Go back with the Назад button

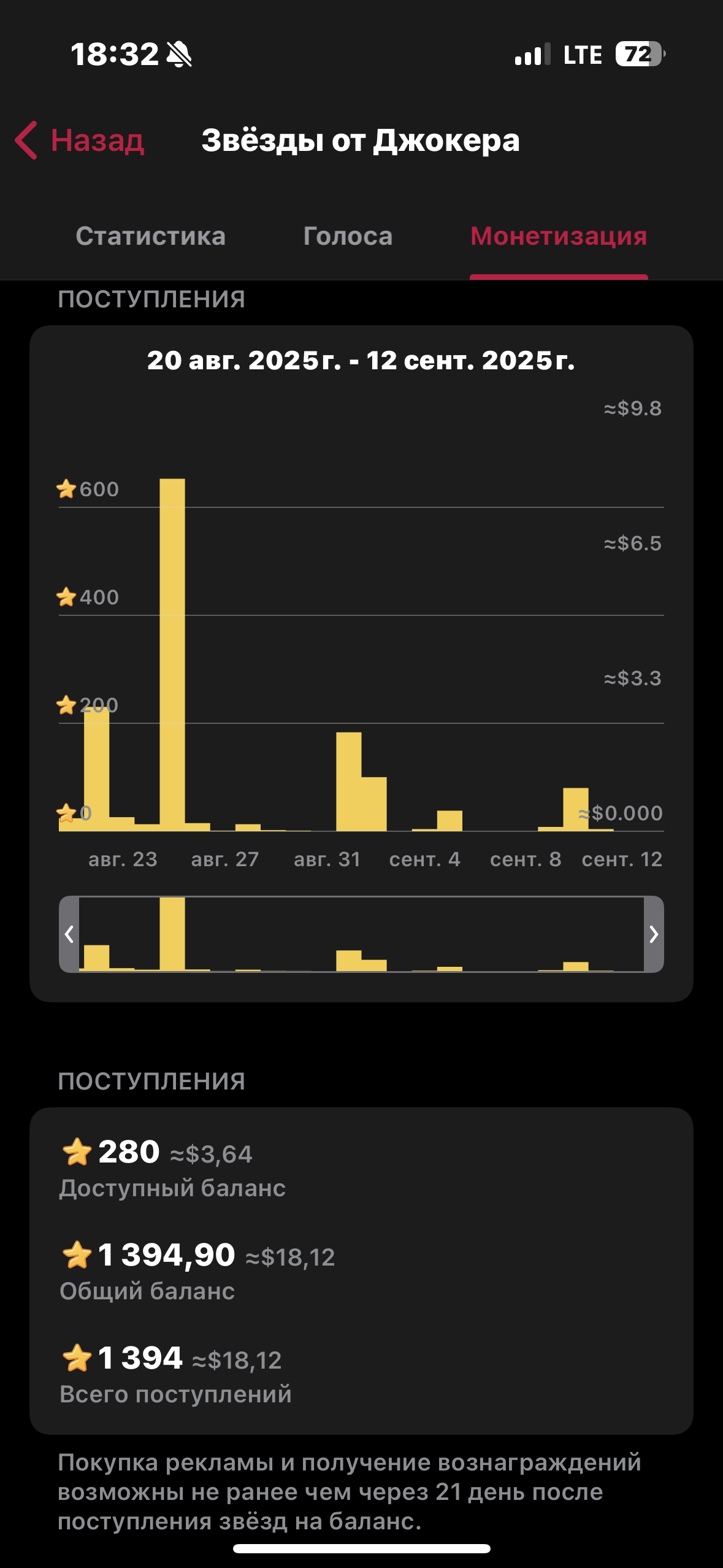click(x=80, y=140)
